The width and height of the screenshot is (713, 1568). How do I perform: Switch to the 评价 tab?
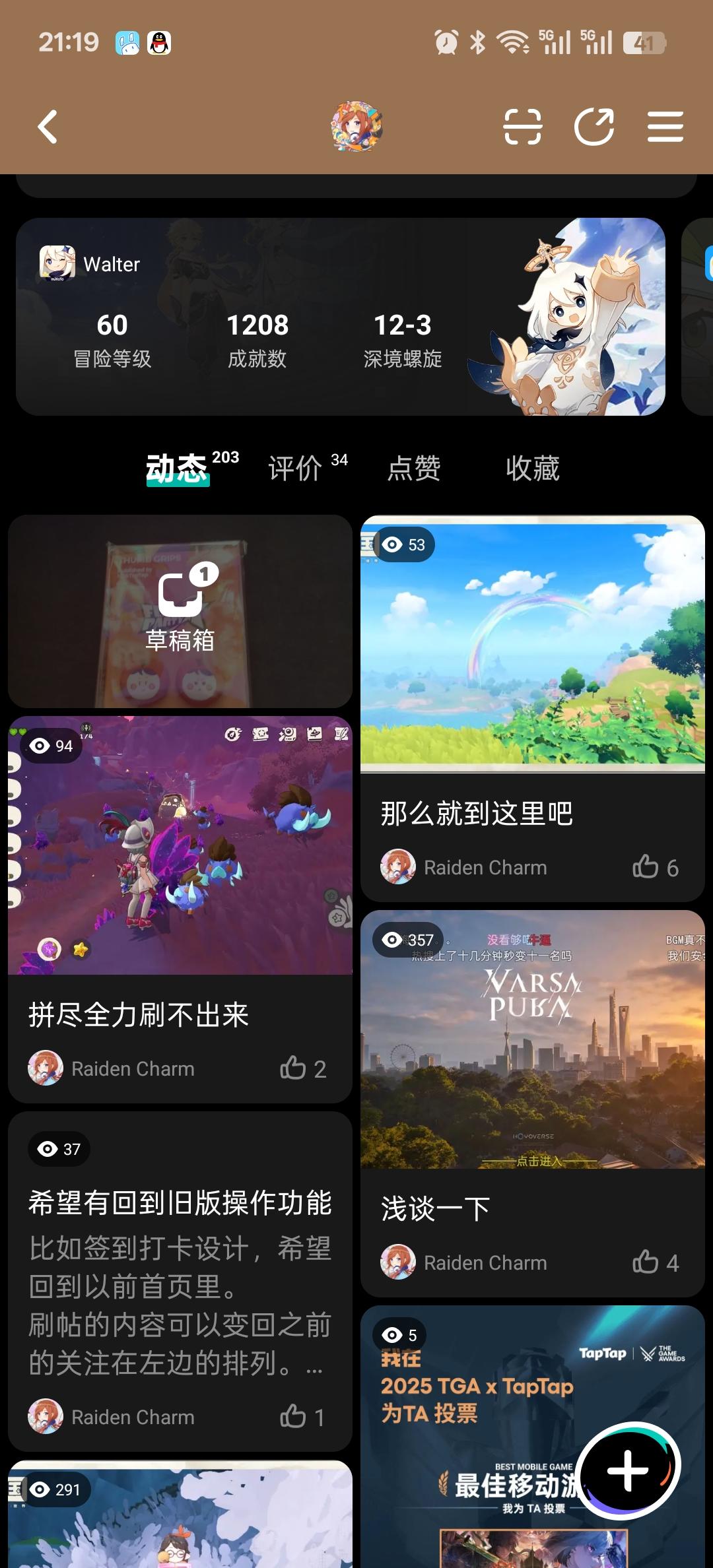click(296, 469)
